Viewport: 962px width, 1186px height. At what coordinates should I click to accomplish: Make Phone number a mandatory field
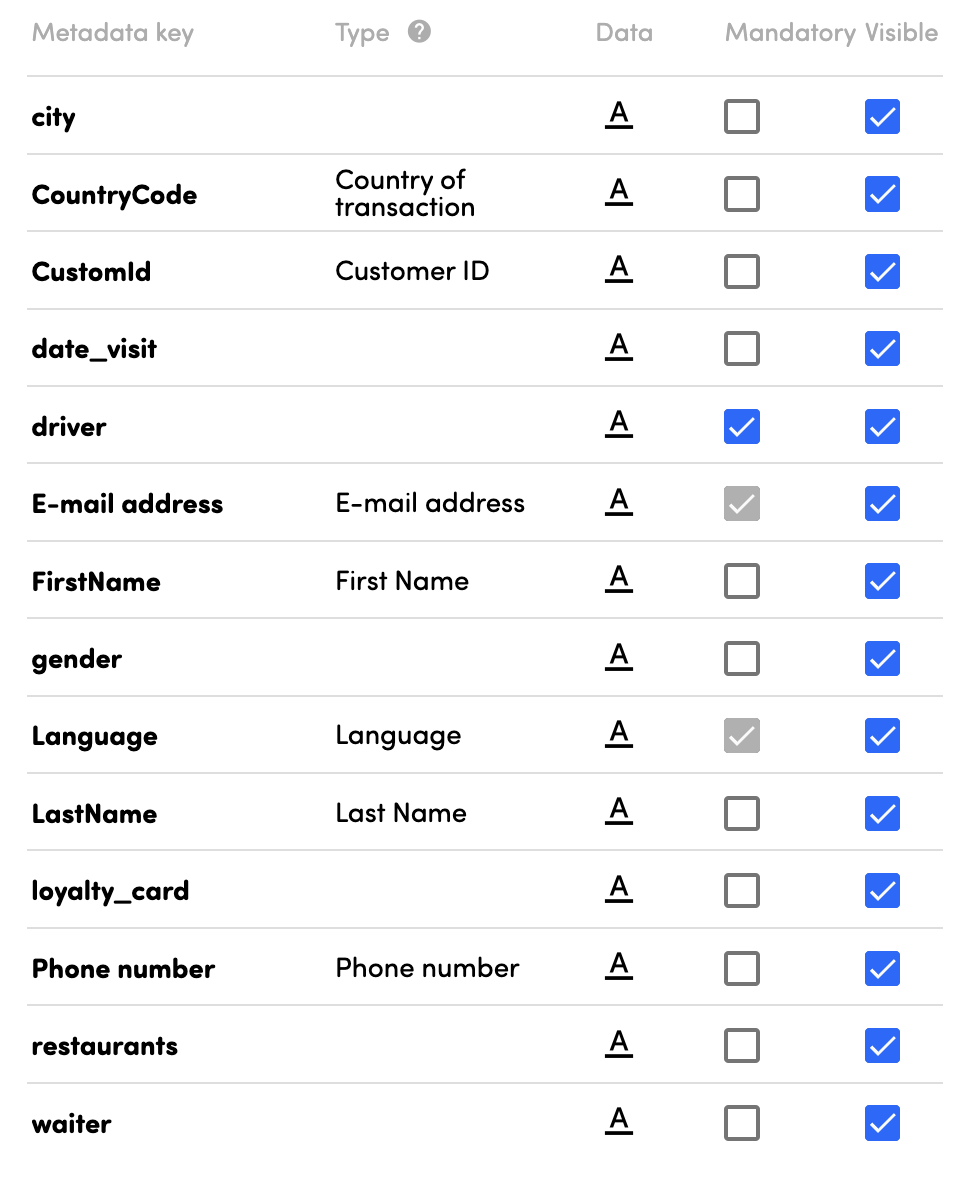click(x=741, y=969)
